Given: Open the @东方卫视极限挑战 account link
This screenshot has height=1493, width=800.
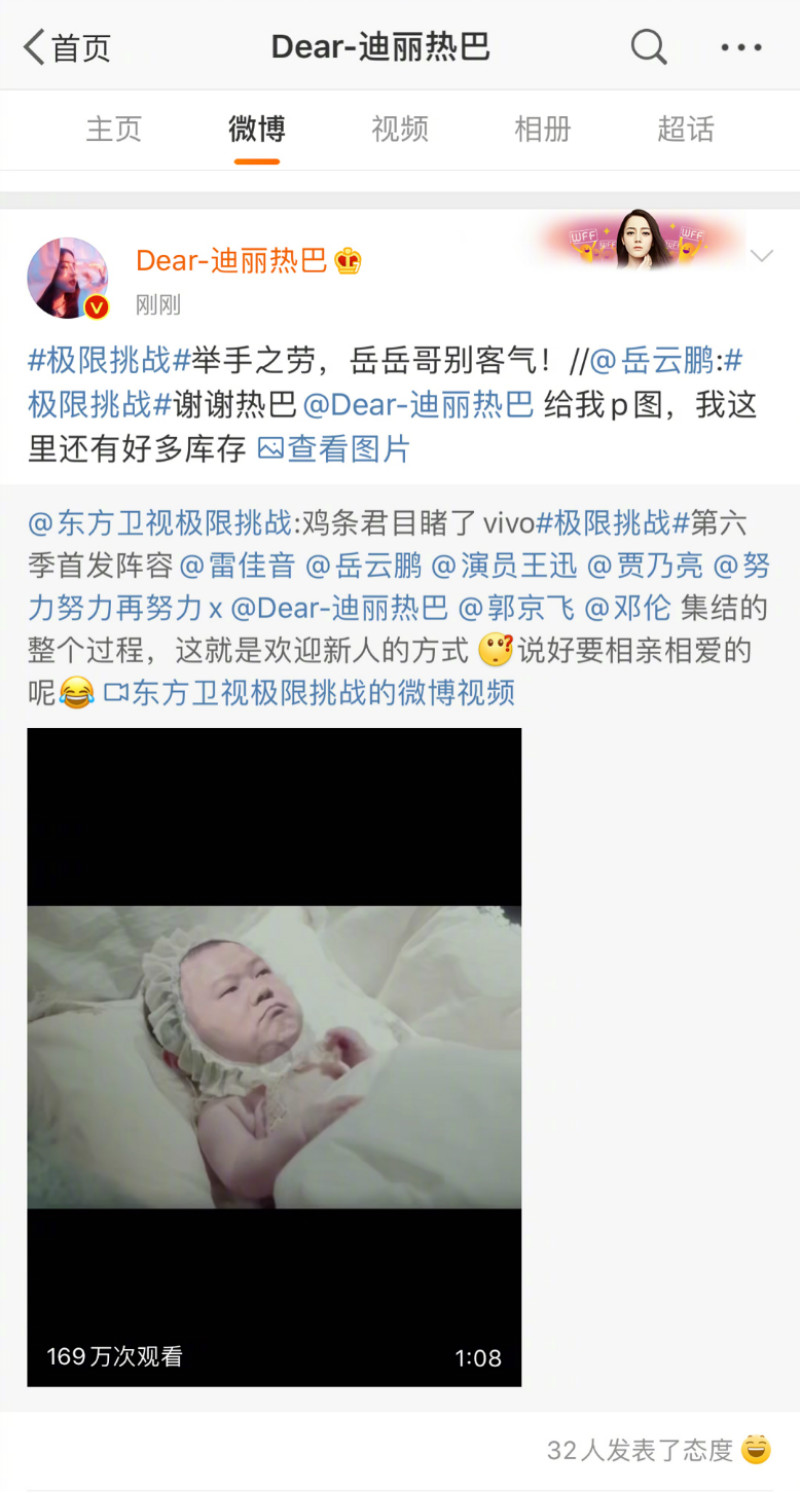Looking at the screenshot, I should [x=160, y=522].
